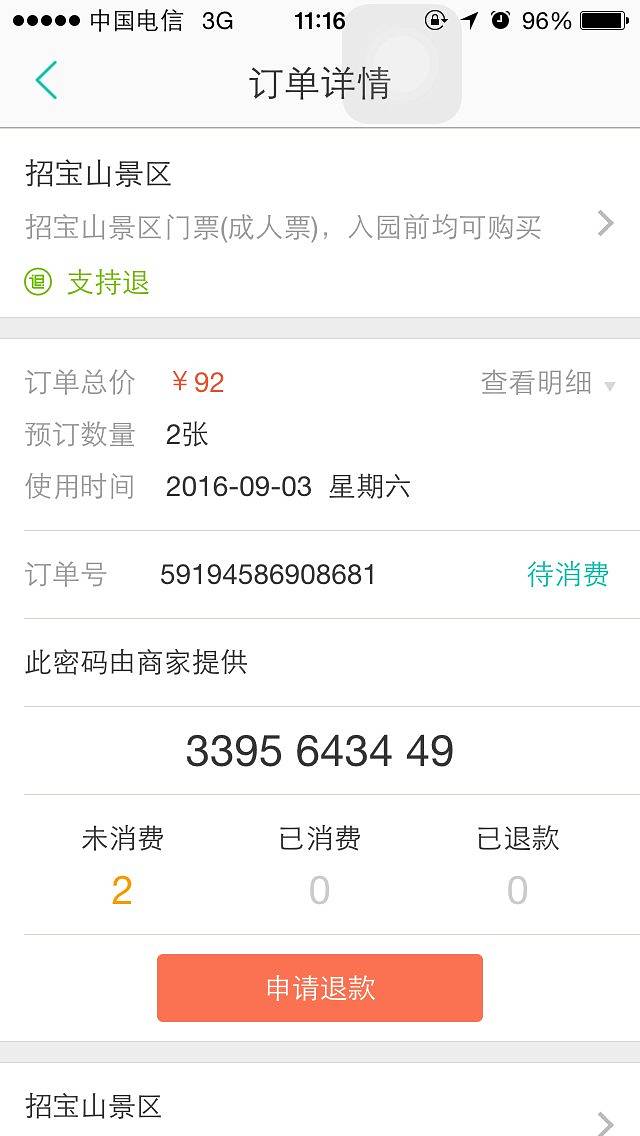Image resolution: width=640 pixels, height=1136 pixels.
Task: Tap 申请退款 to request a refund
Action: (x=320, y=988)
